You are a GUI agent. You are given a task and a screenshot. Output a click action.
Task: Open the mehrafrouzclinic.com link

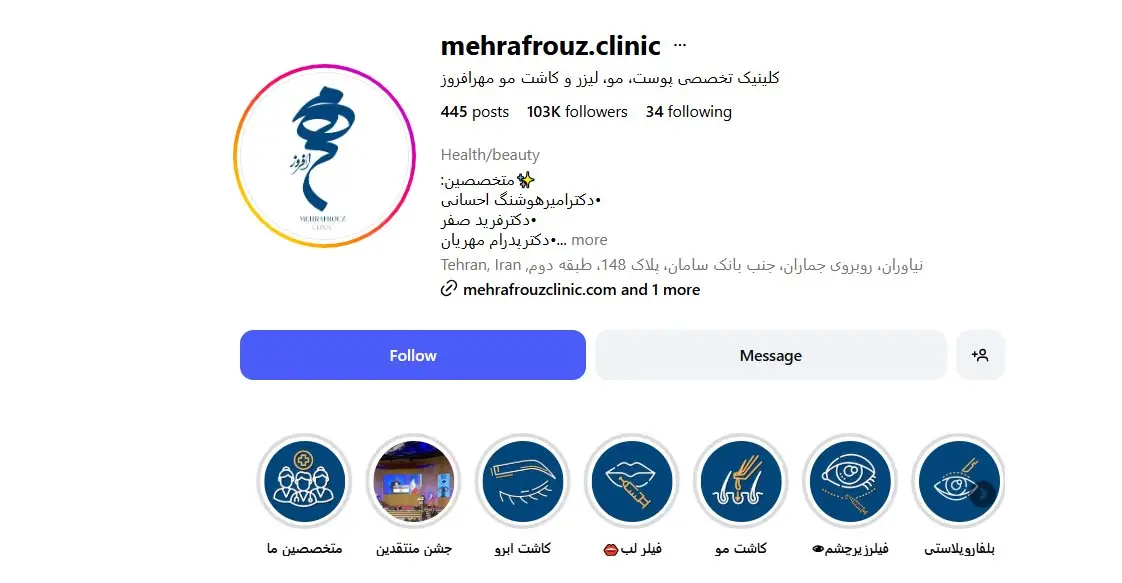(540, 290)
